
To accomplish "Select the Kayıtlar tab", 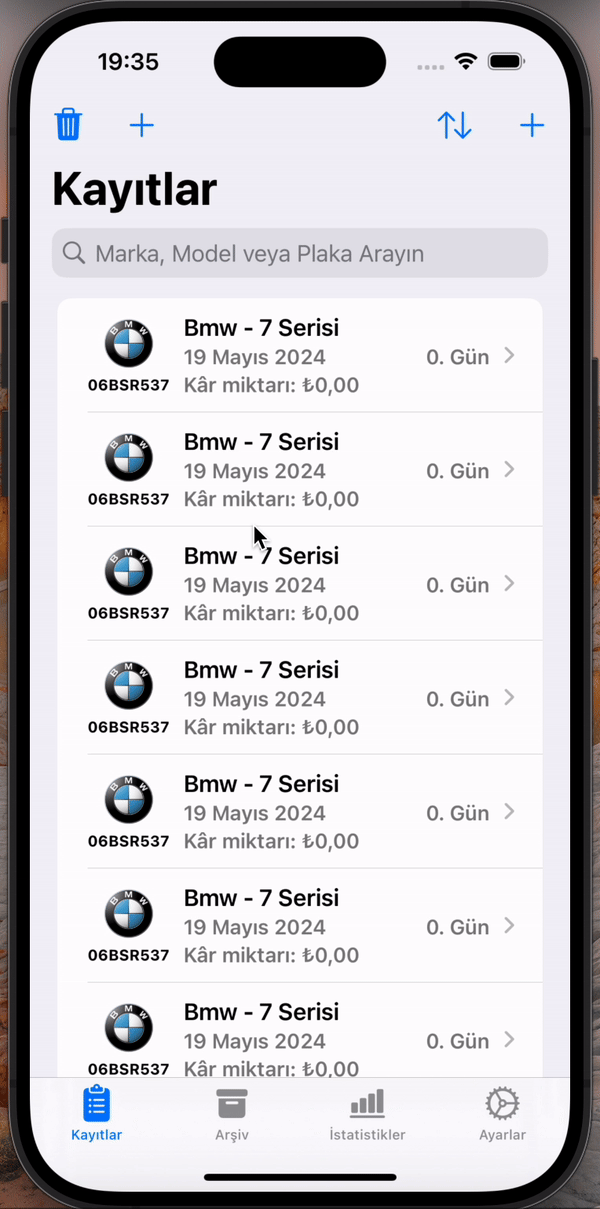I will [97, 1114].
